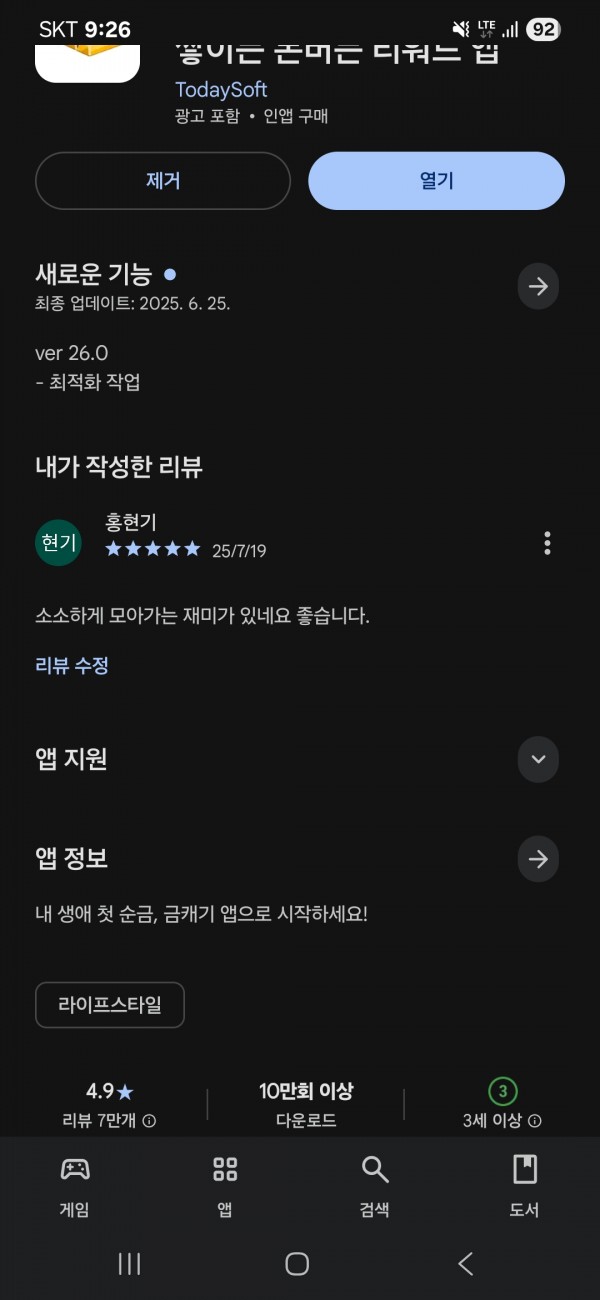This screenshot has width=600, height=1300.
Task: Select the 라이프스타일 category chip
Action: coord(110,1005)
